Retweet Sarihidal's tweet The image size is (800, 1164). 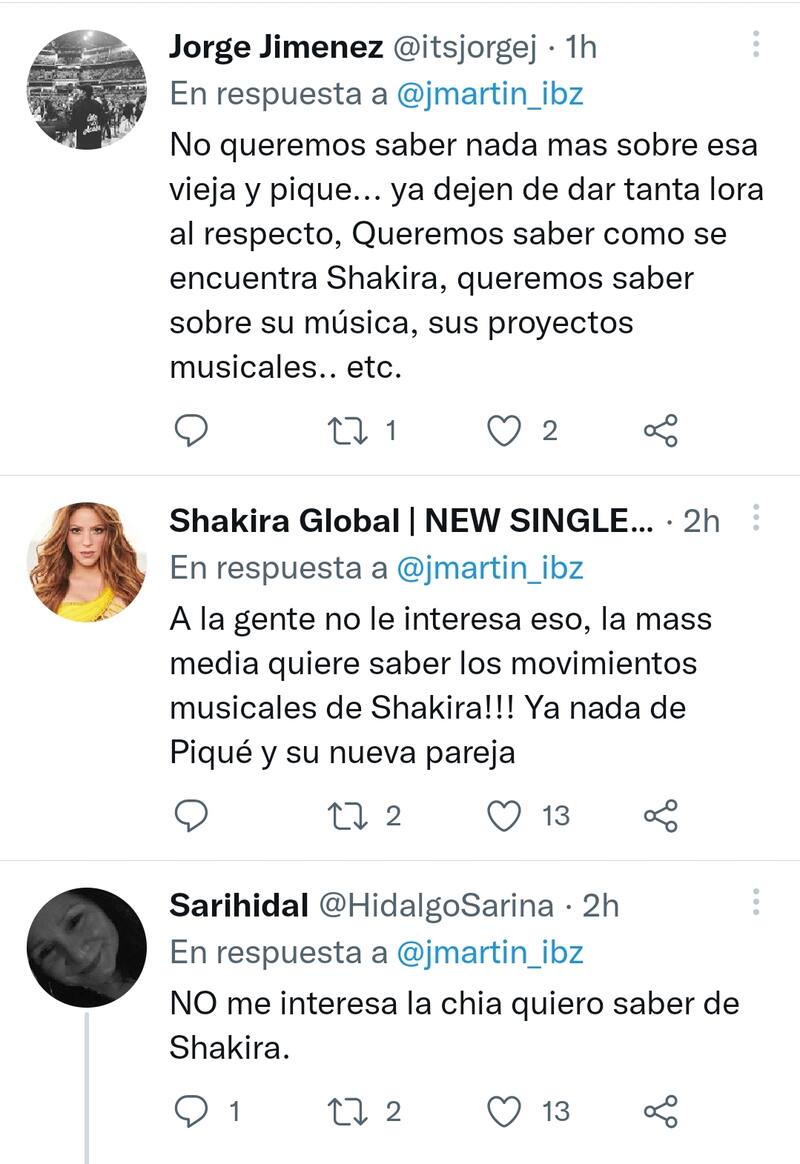(346, 1110)
